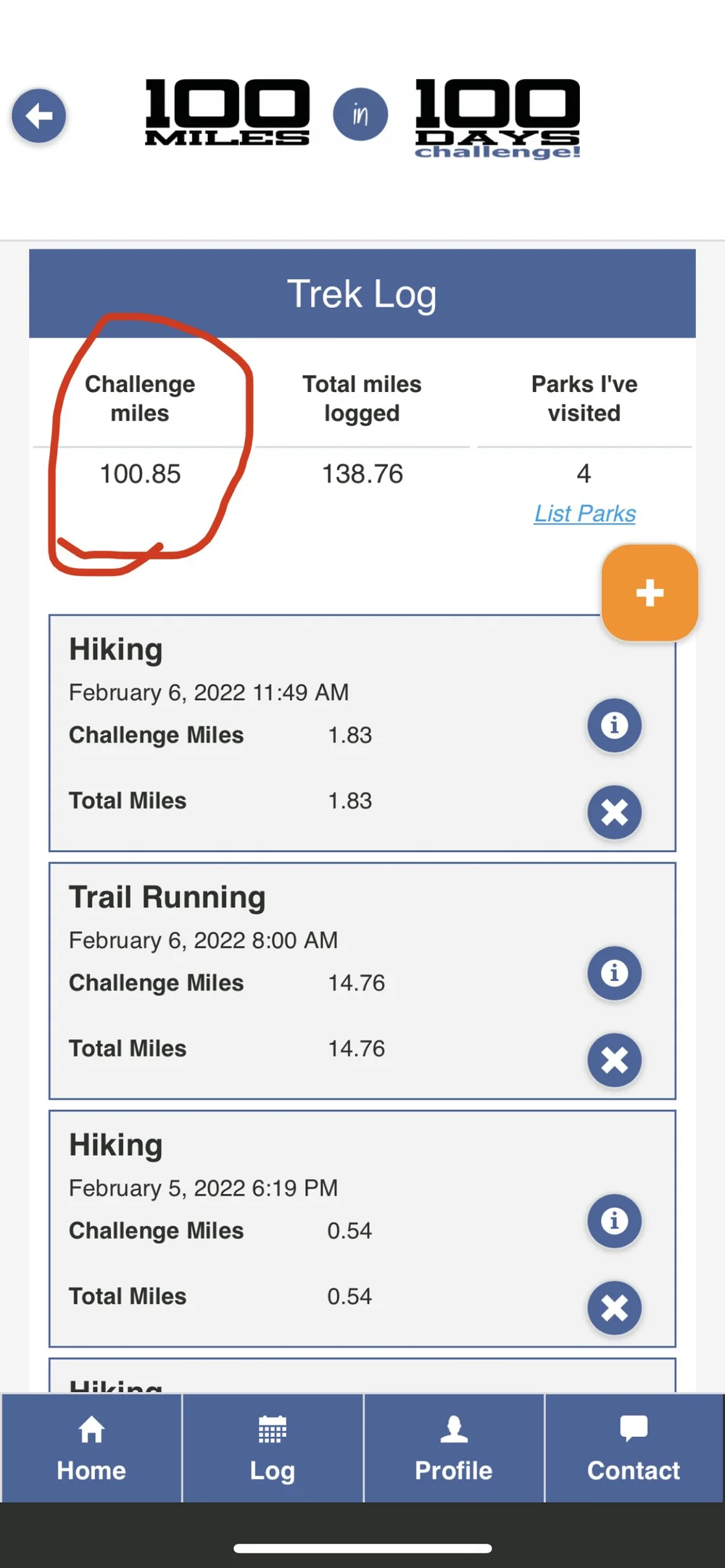Viewport: 725px width, 1568px height.
Task: Open the Profile tab
Action: pyautogui.click(x=454, y=1448)
